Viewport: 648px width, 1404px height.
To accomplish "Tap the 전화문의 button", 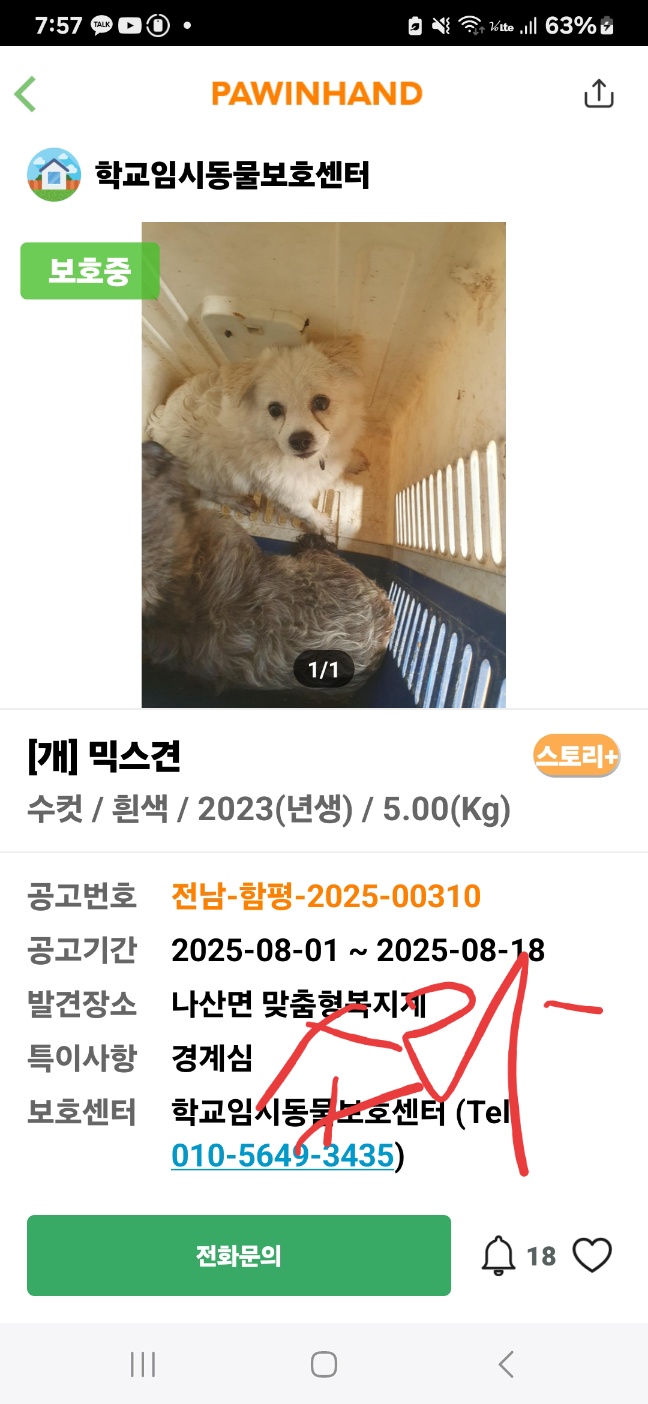I will [x=238, y=1255].
